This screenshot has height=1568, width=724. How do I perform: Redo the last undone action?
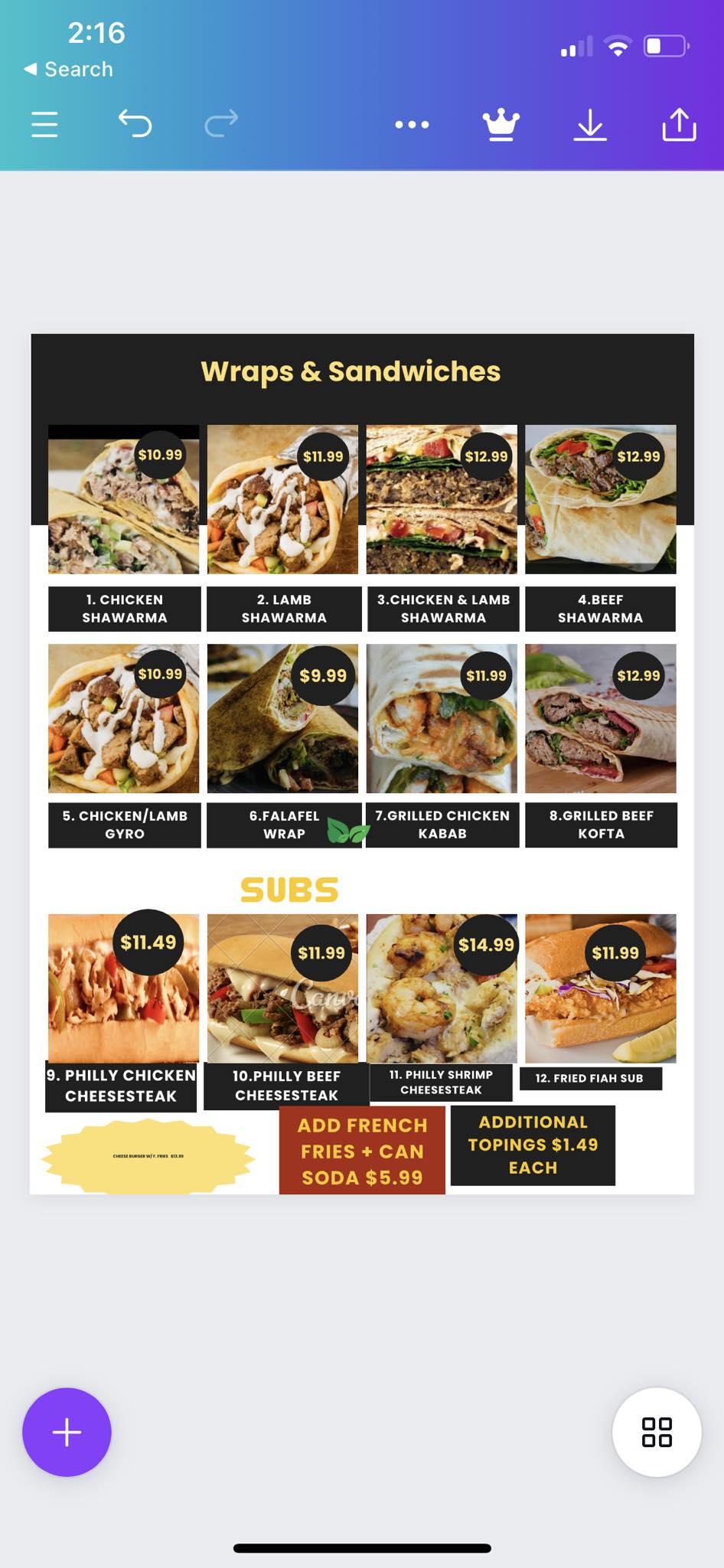point(221,123)
